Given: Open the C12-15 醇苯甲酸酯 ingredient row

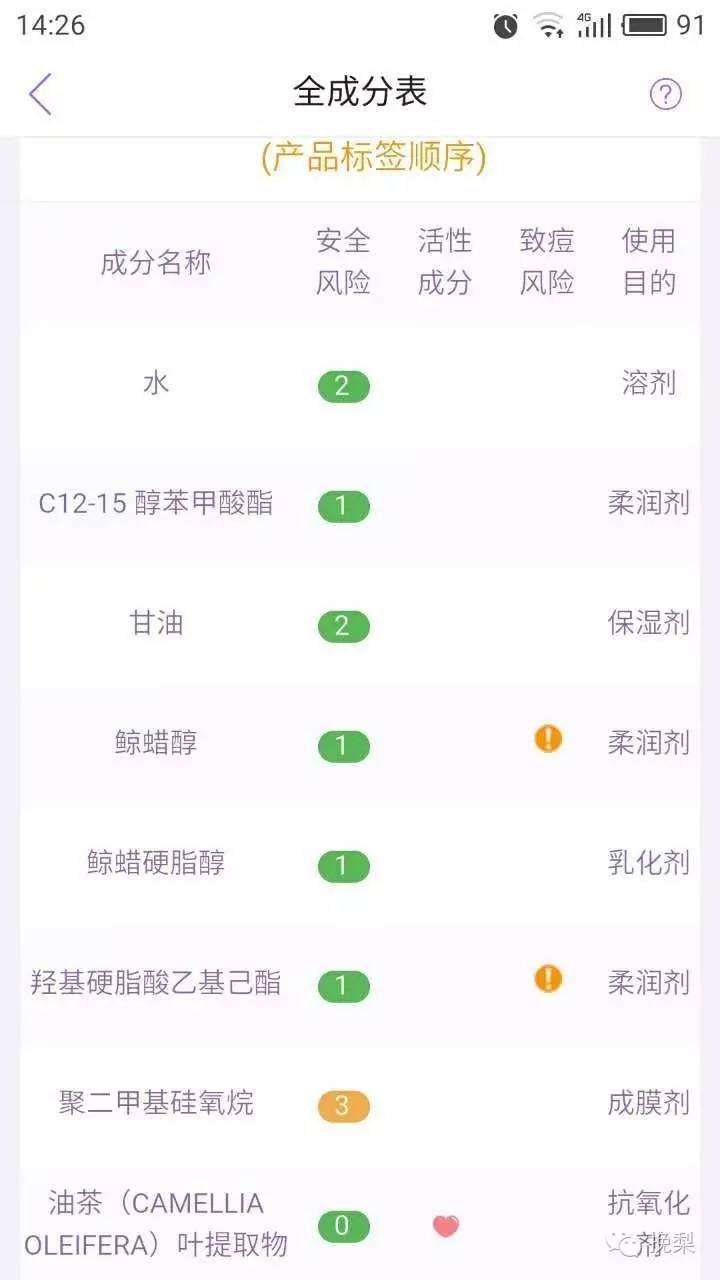Looking at the screenshot, I should click(360, 504).
